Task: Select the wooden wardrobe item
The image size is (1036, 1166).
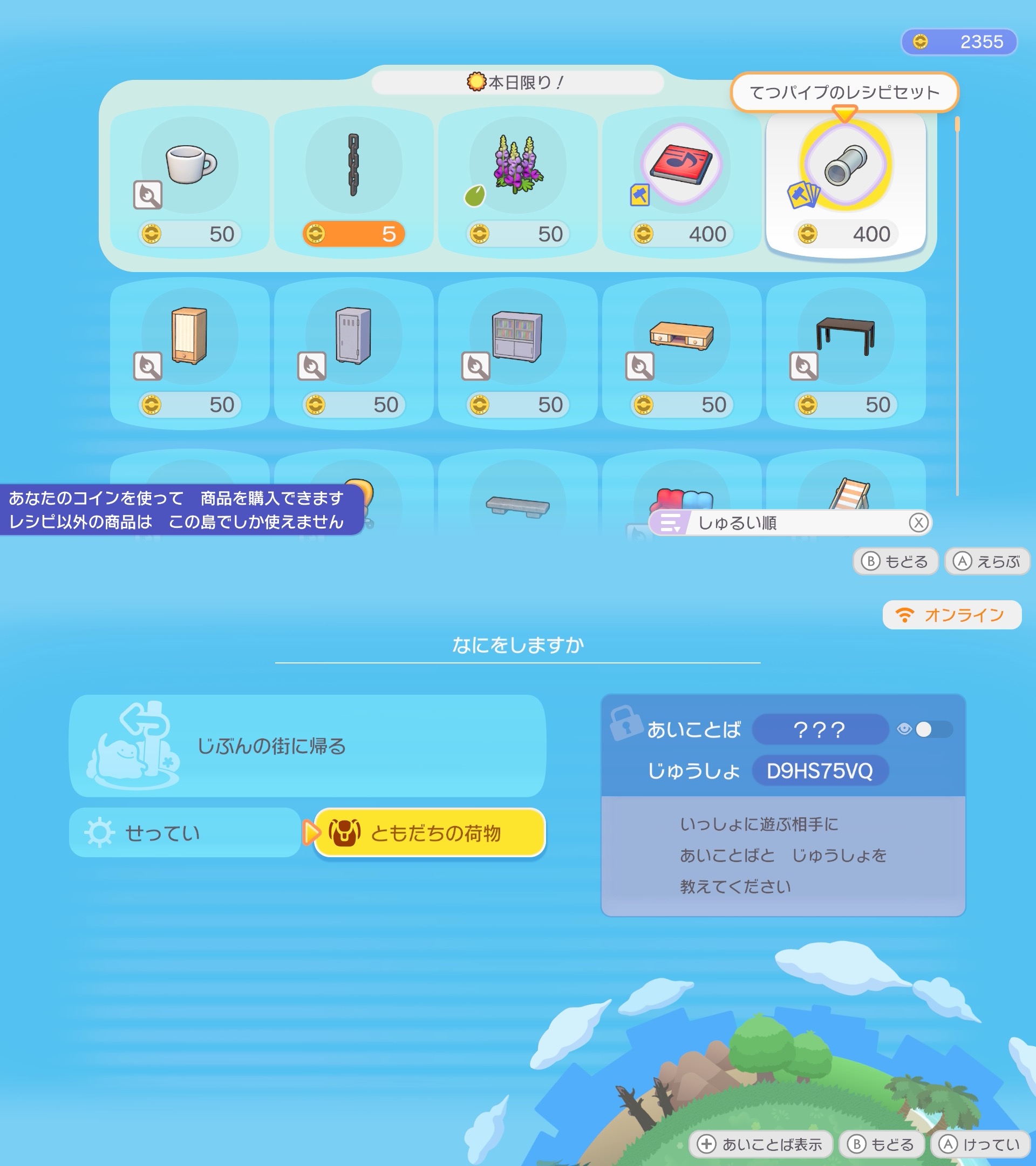Action: (190, 352)
